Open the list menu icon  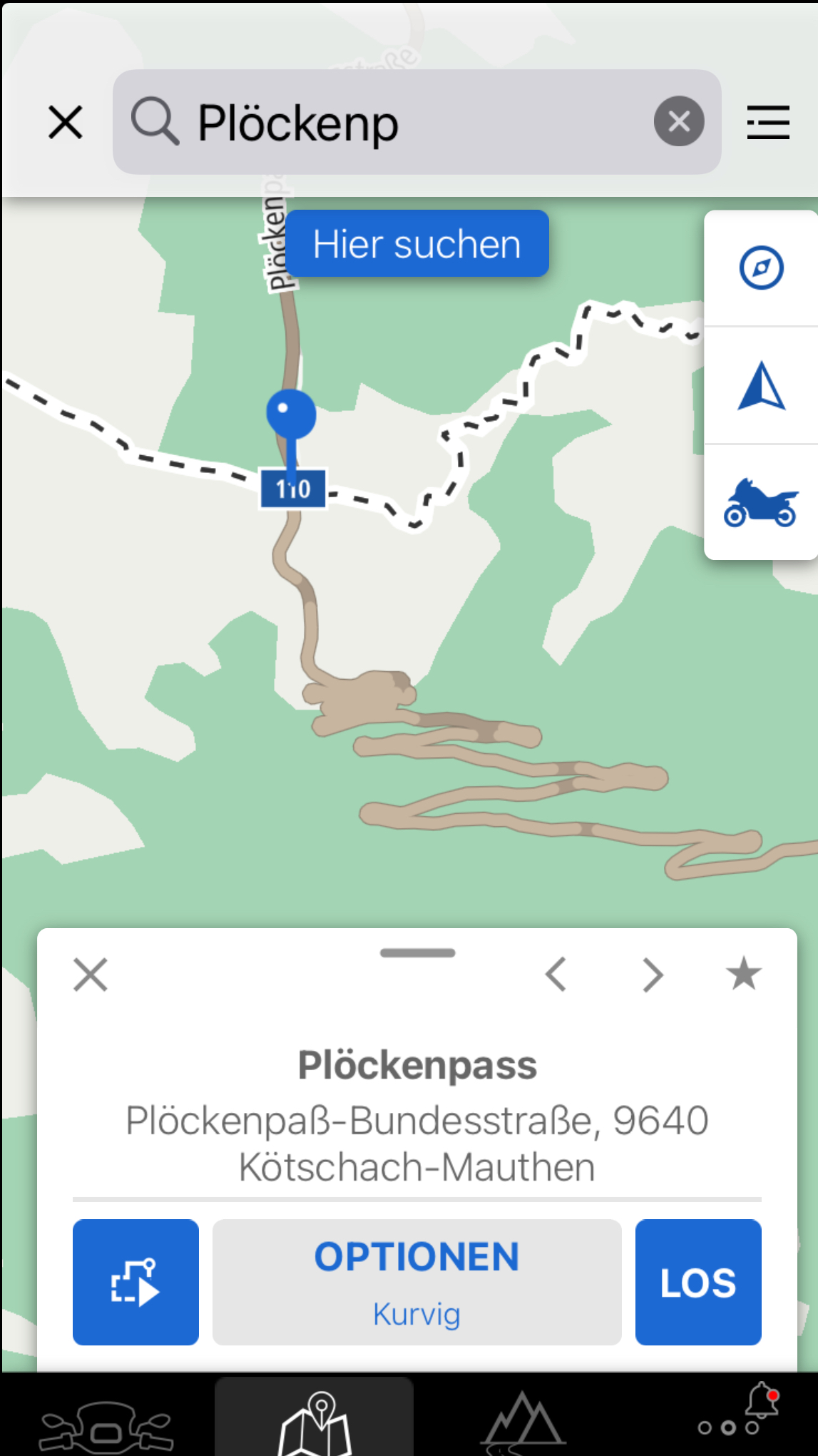pyautogui.click(x=768, y=122)
